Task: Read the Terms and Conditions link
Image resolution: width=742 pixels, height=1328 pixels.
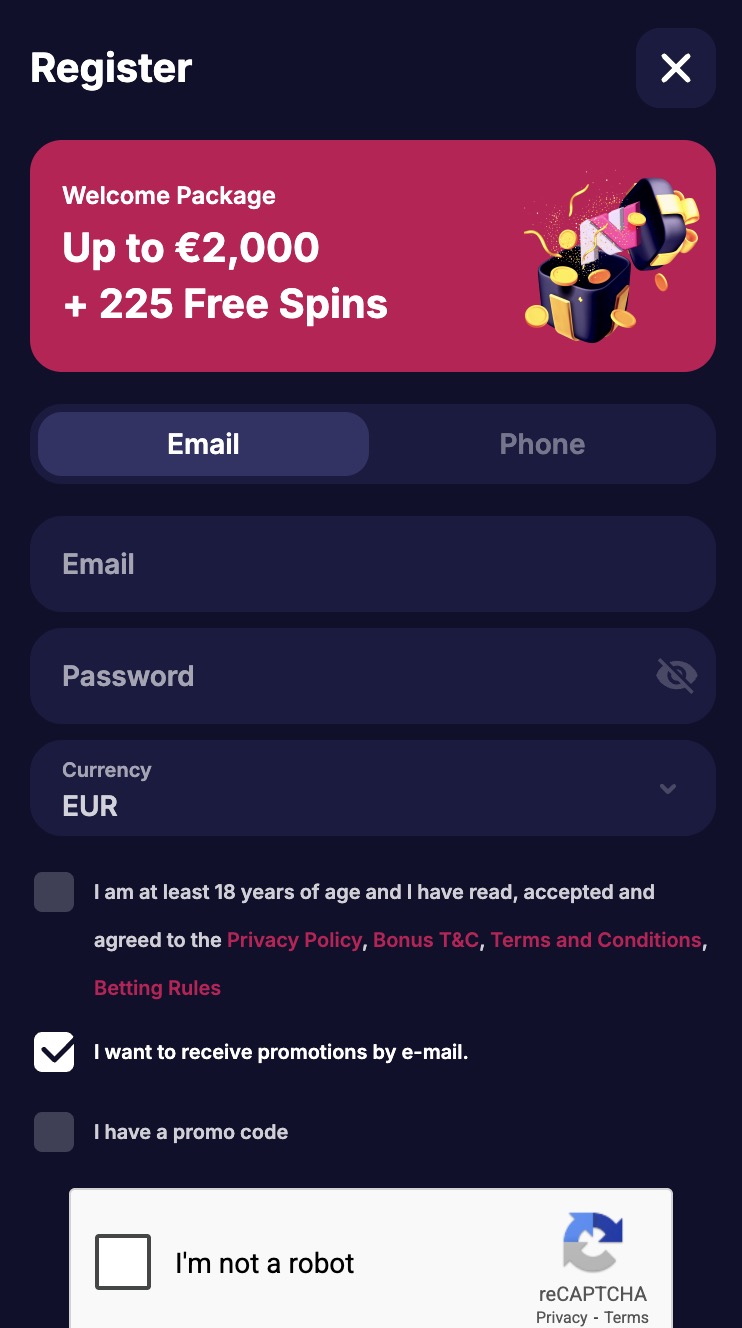Action: pos(596,940)
